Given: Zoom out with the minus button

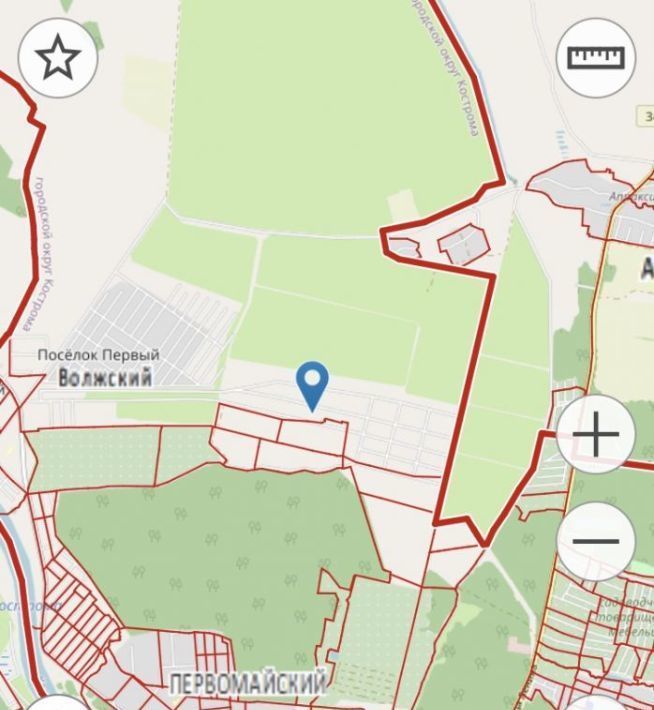Looking at the screenshot, I should click(x=596, y=541).
